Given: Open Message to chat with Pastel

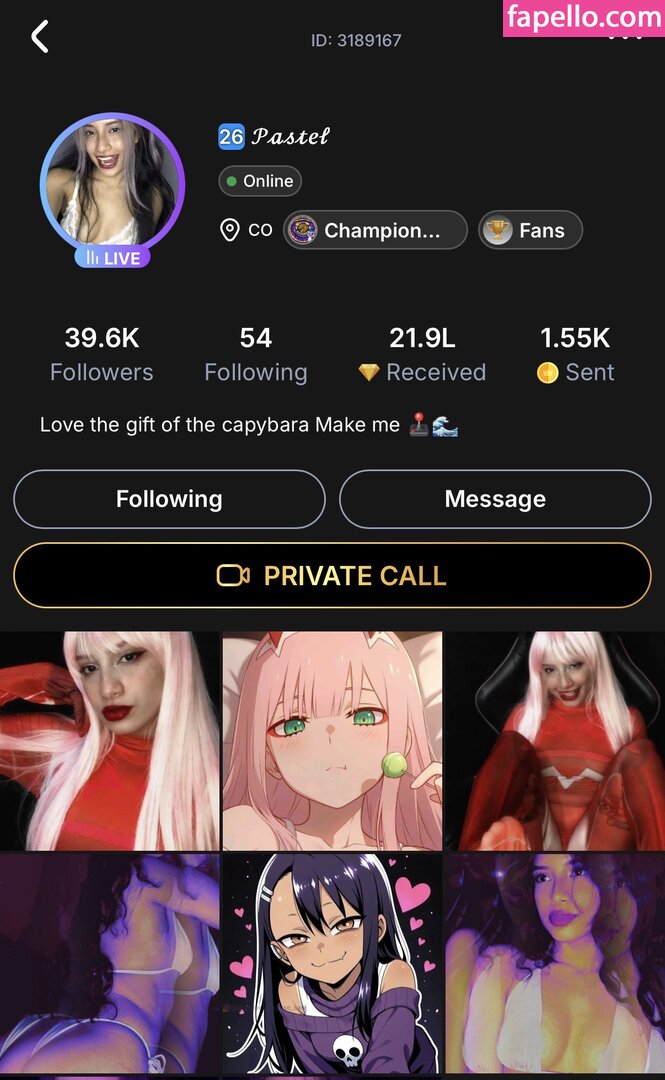Looking at the screenshot, I should pos(495,499).
